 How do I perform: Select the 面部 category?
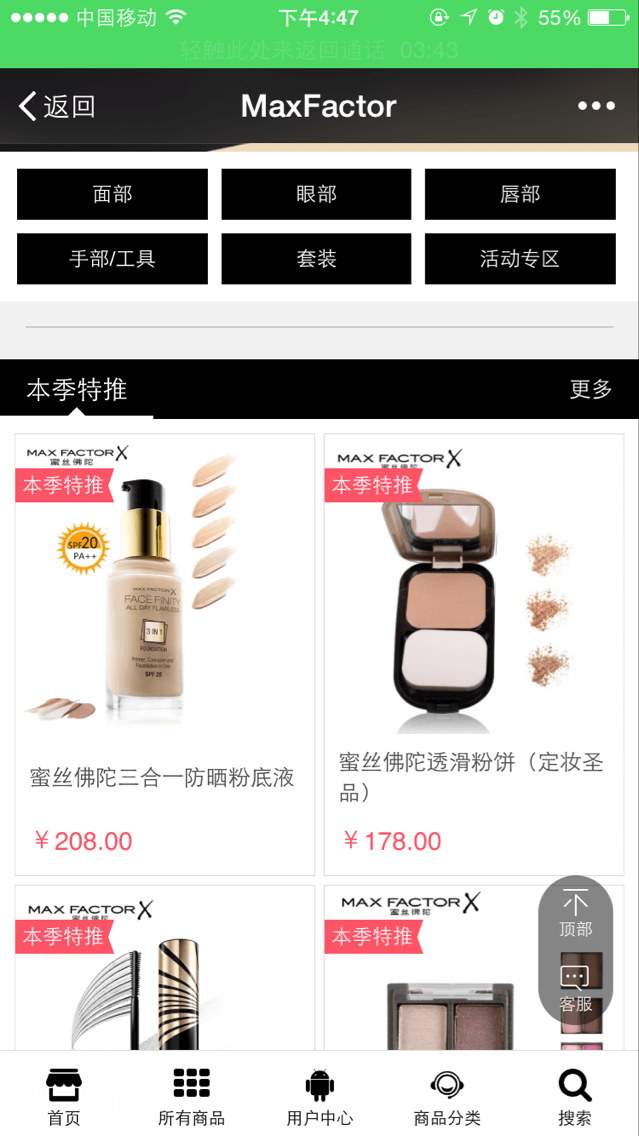(112, 194)
